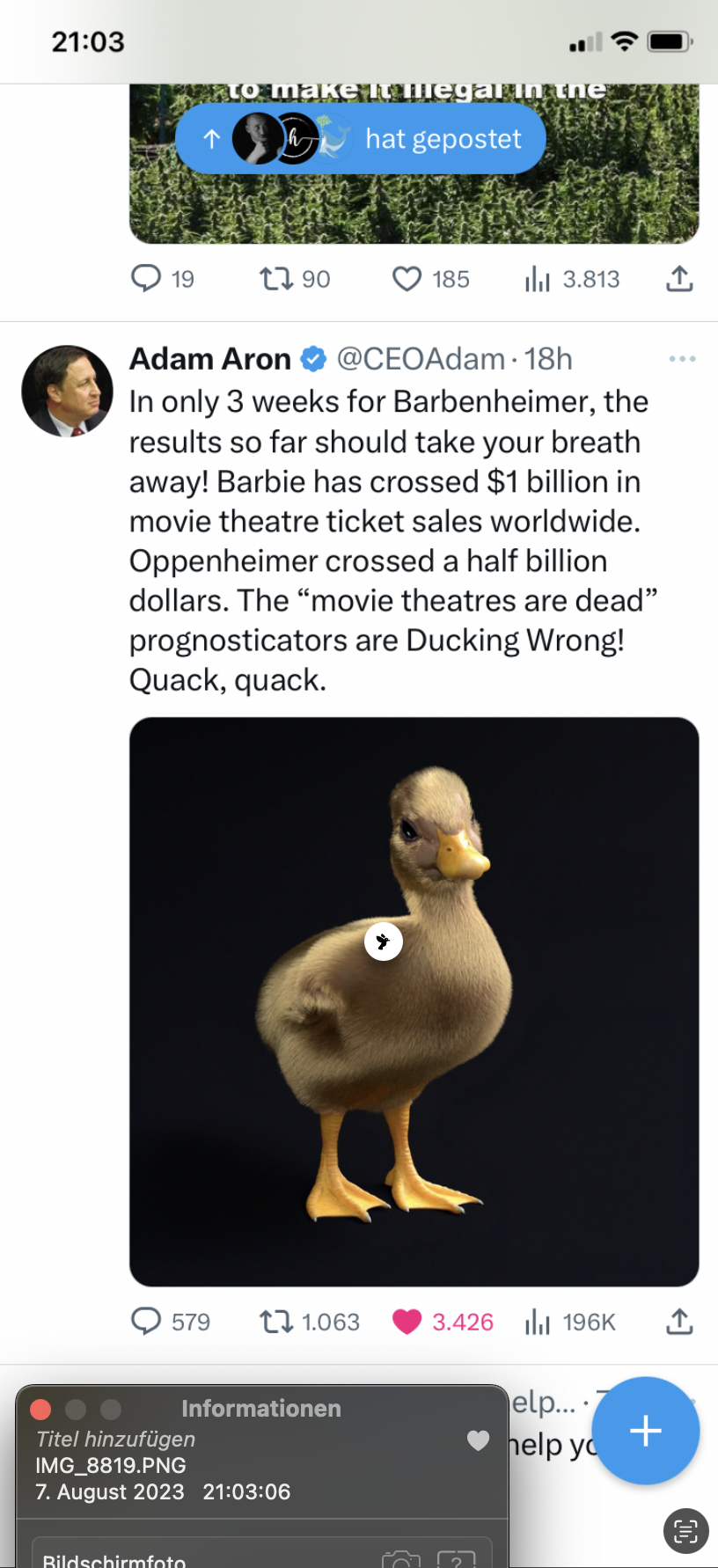Open the duck image in Adam Aron's post
The width and height of the screenshot is (718, 1568).
(x=414, y=1001)
